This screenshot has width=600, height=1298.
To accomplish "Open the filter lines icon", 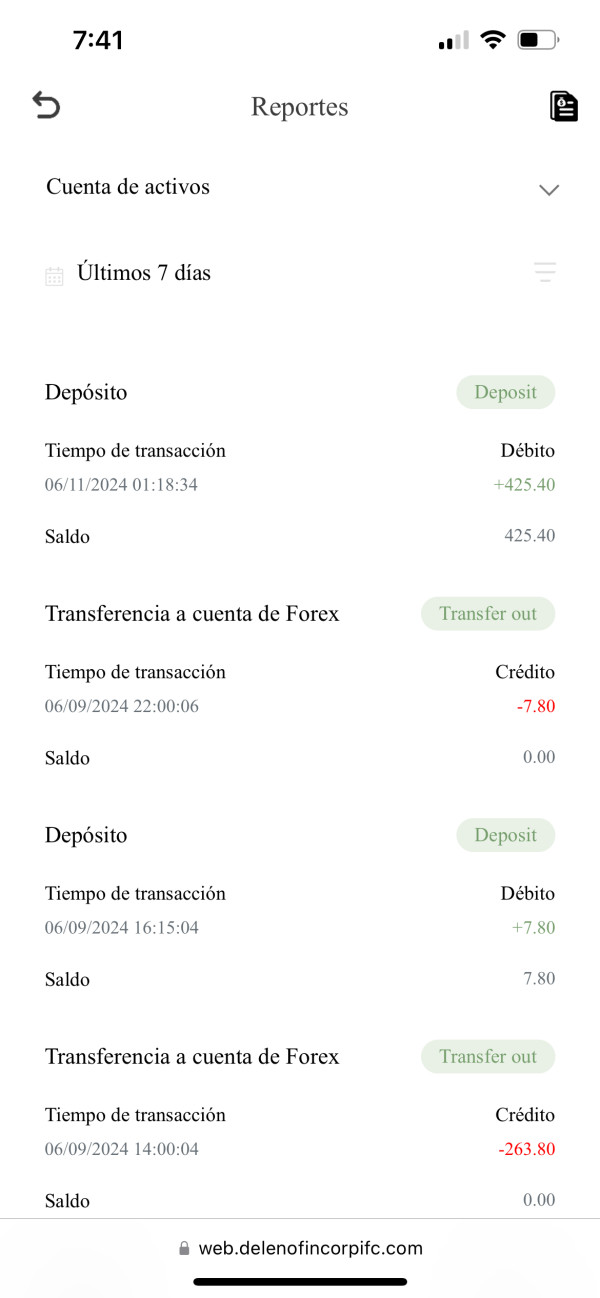I will coord(545,272).
